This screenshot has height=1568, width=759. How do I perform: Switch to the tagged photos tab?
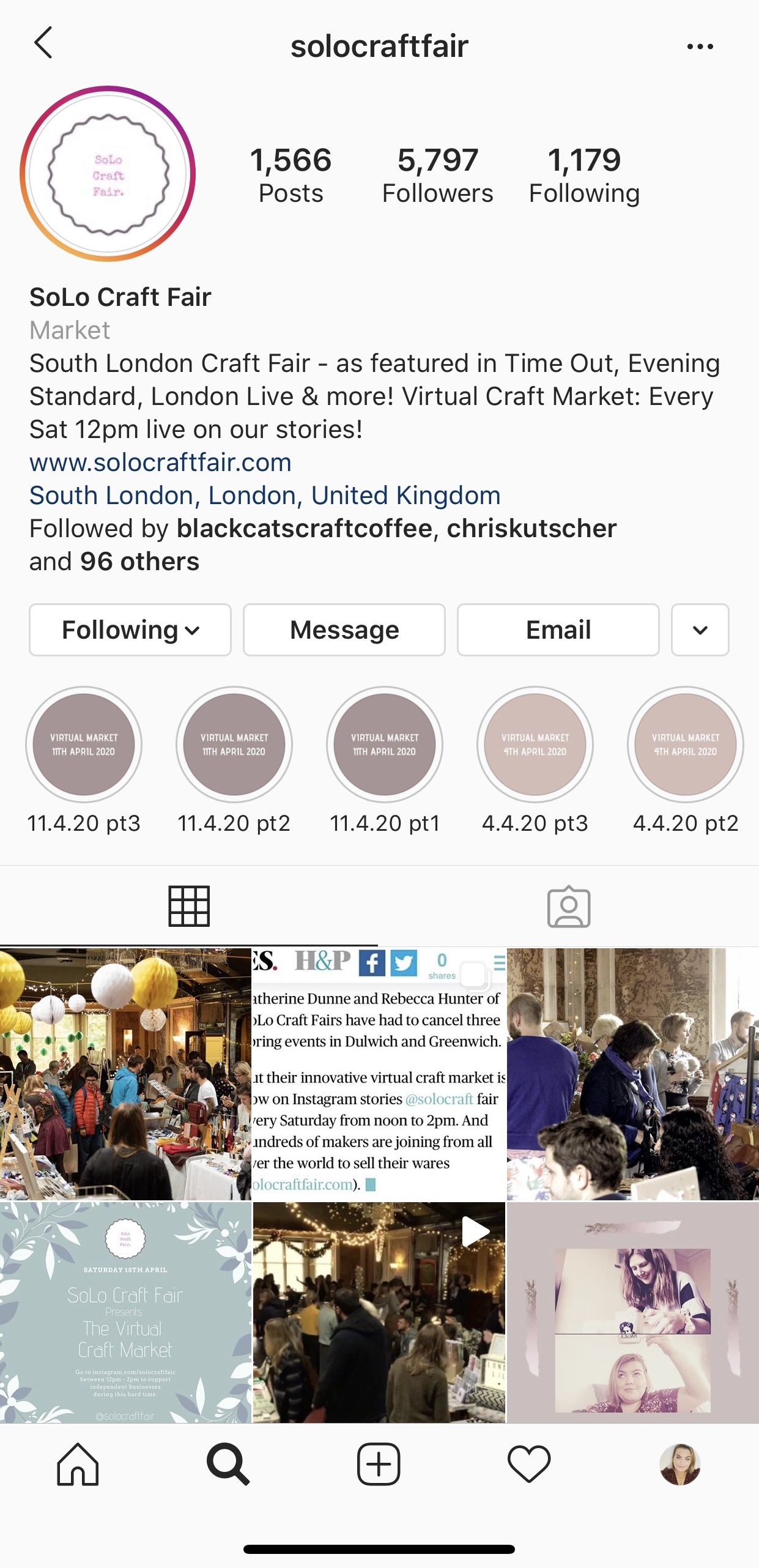pos(568,907)
